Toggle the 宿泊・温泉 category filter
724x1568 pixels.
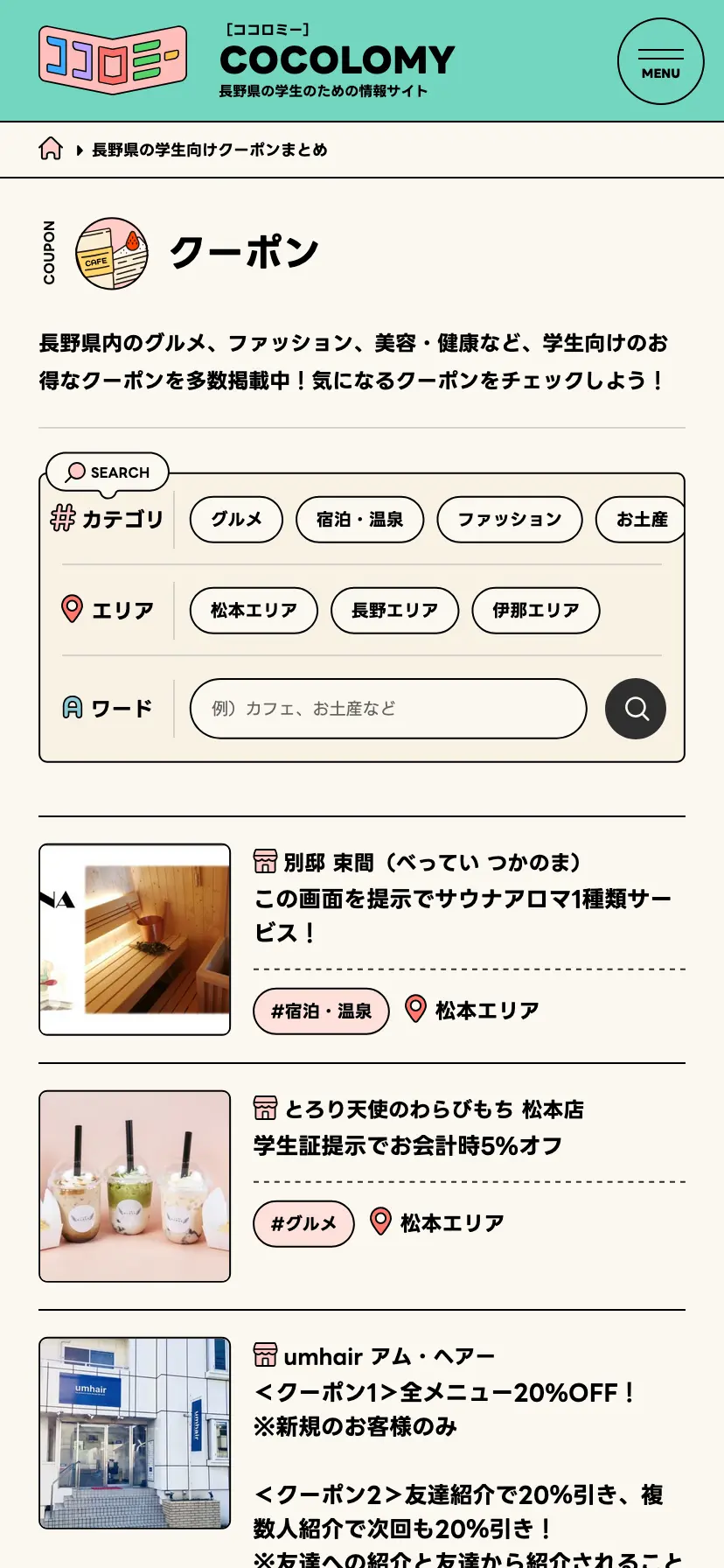tap(360, 519)
